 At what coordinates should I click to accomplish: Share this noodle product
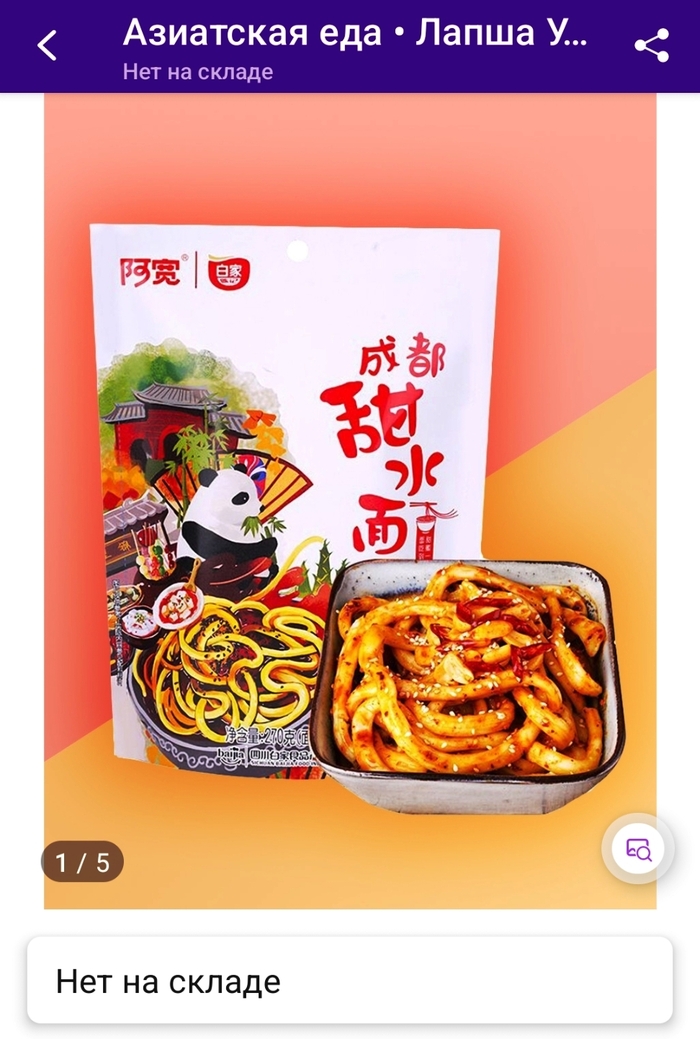[652, 46]
